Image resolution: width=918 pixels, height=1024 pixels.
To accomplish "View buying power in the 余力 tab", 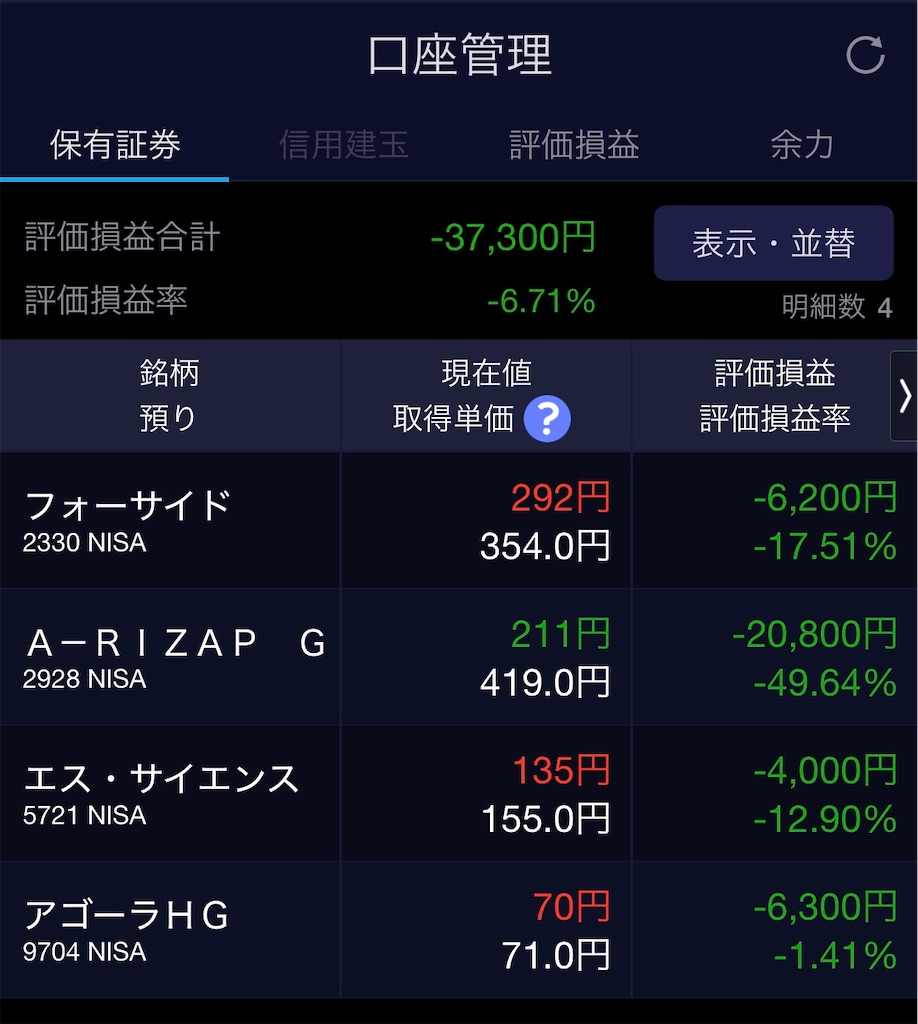I will tap(801, 145).
